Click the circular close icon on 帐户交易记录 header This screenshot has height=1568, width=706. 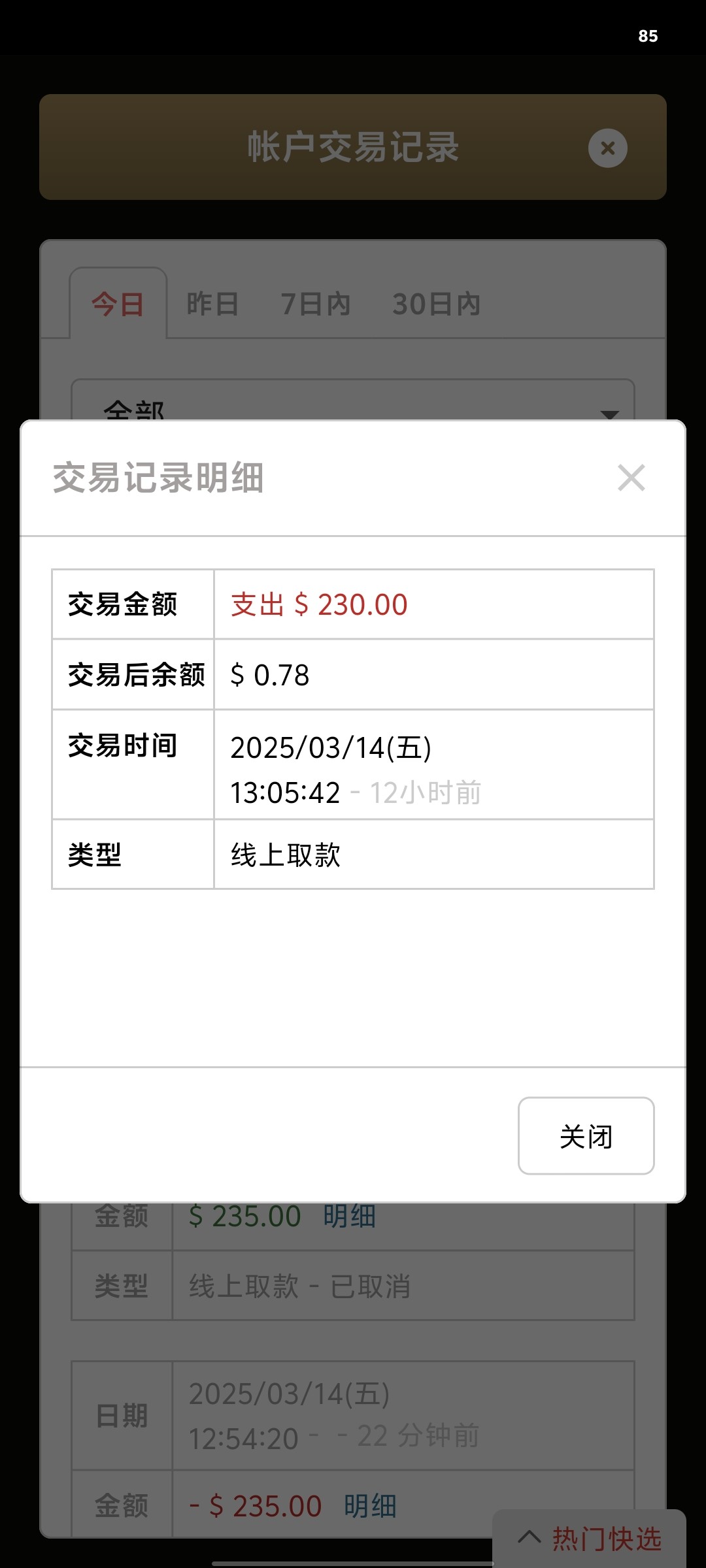[607, 148]
